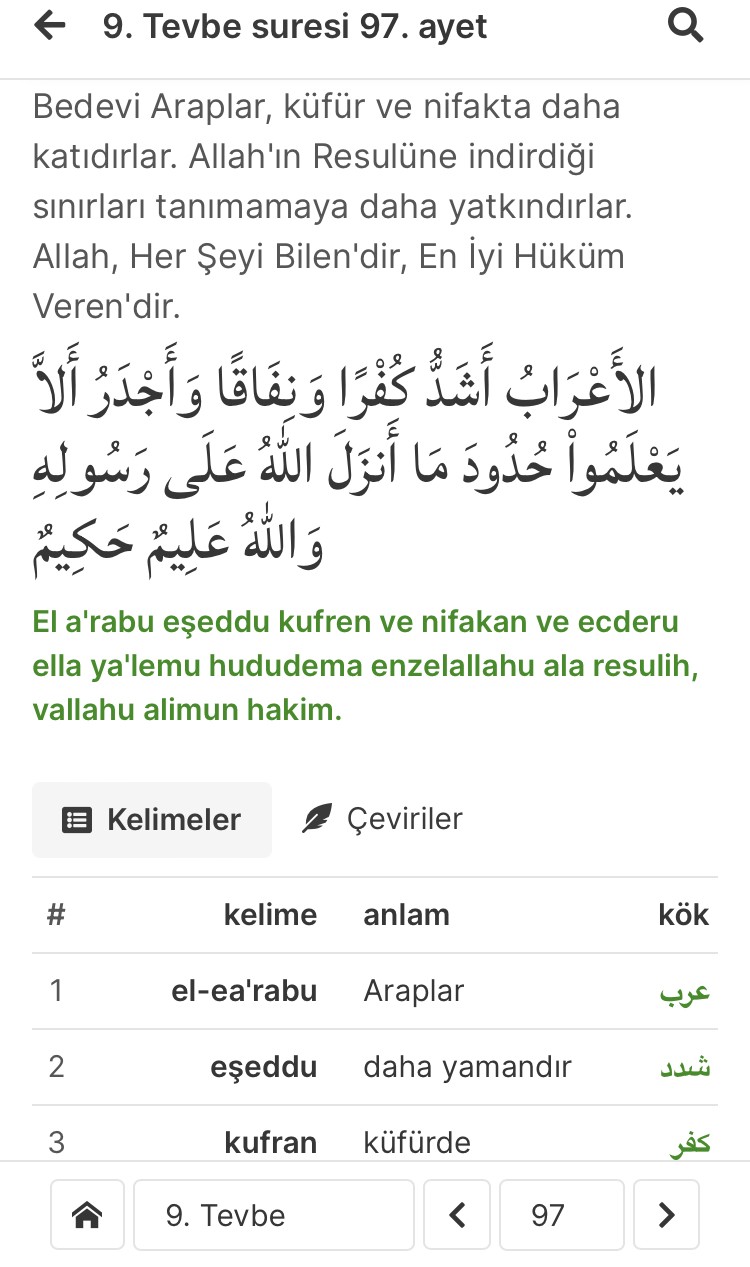Go to the next ayet
Image resolution: width=750 pixels, height=1267 pixels.
tap(667, 1215)
